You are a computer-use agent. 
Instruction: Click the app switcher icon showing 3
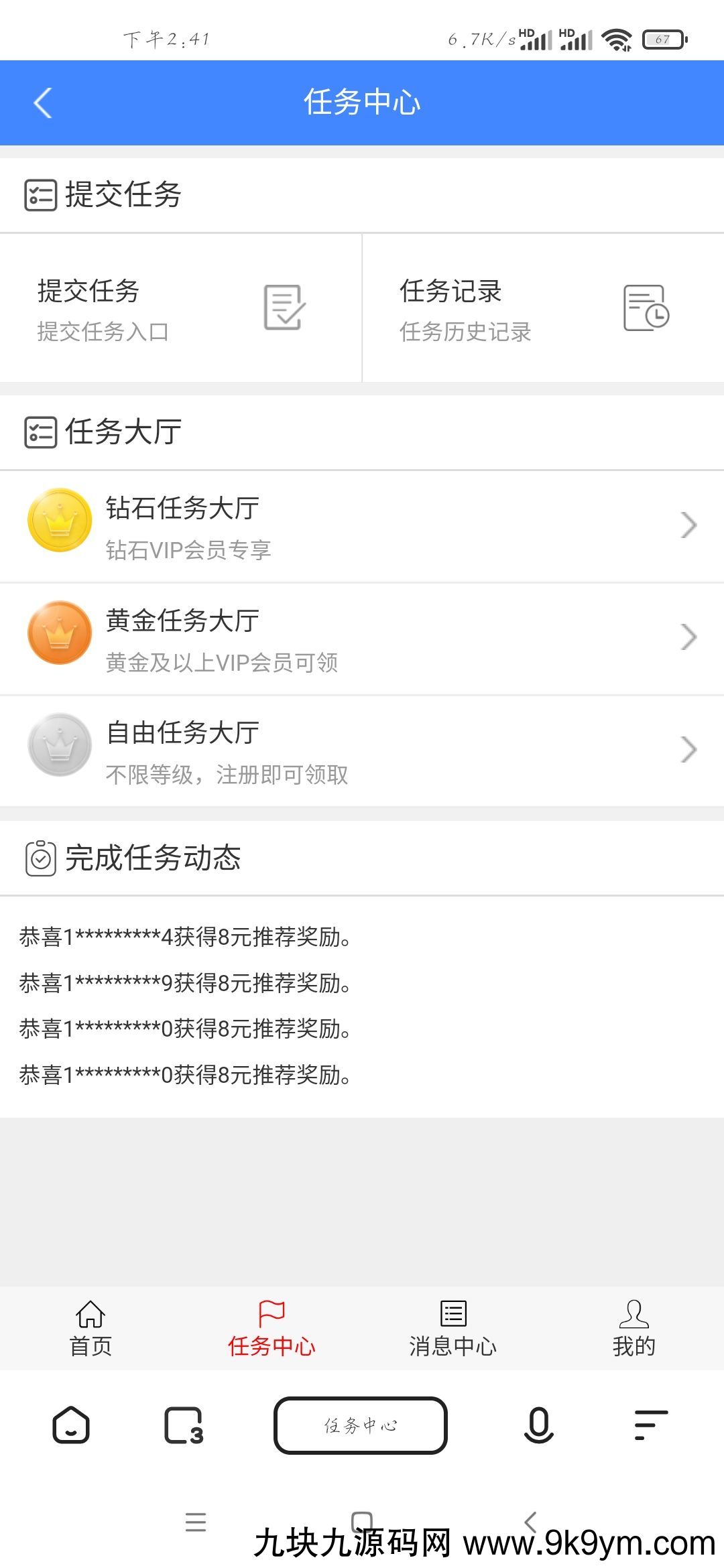coord(181,1426)
